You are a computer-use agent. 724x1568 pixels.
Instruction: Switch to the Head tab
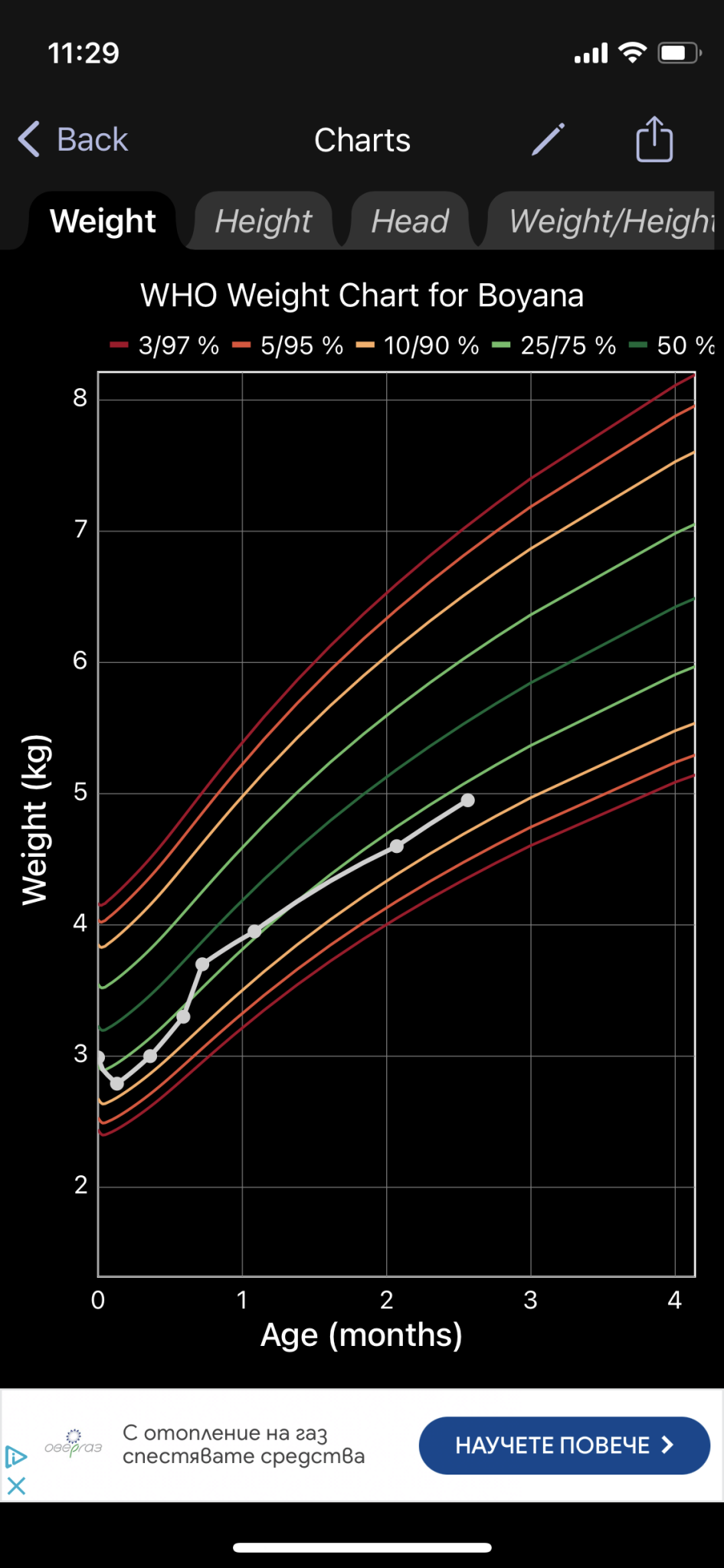410,221
